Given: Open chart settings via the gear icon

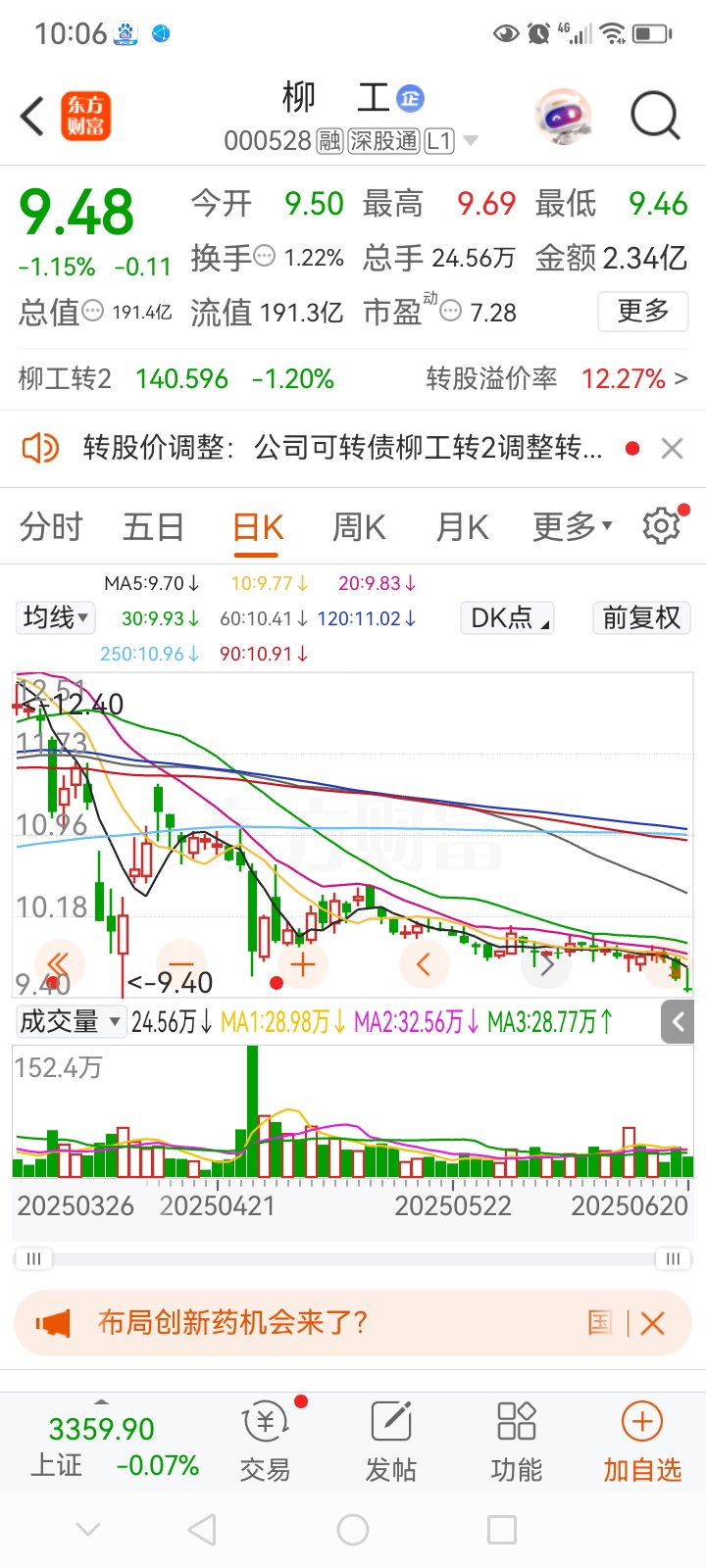Looking at the screenshot, I should point(661,525).
